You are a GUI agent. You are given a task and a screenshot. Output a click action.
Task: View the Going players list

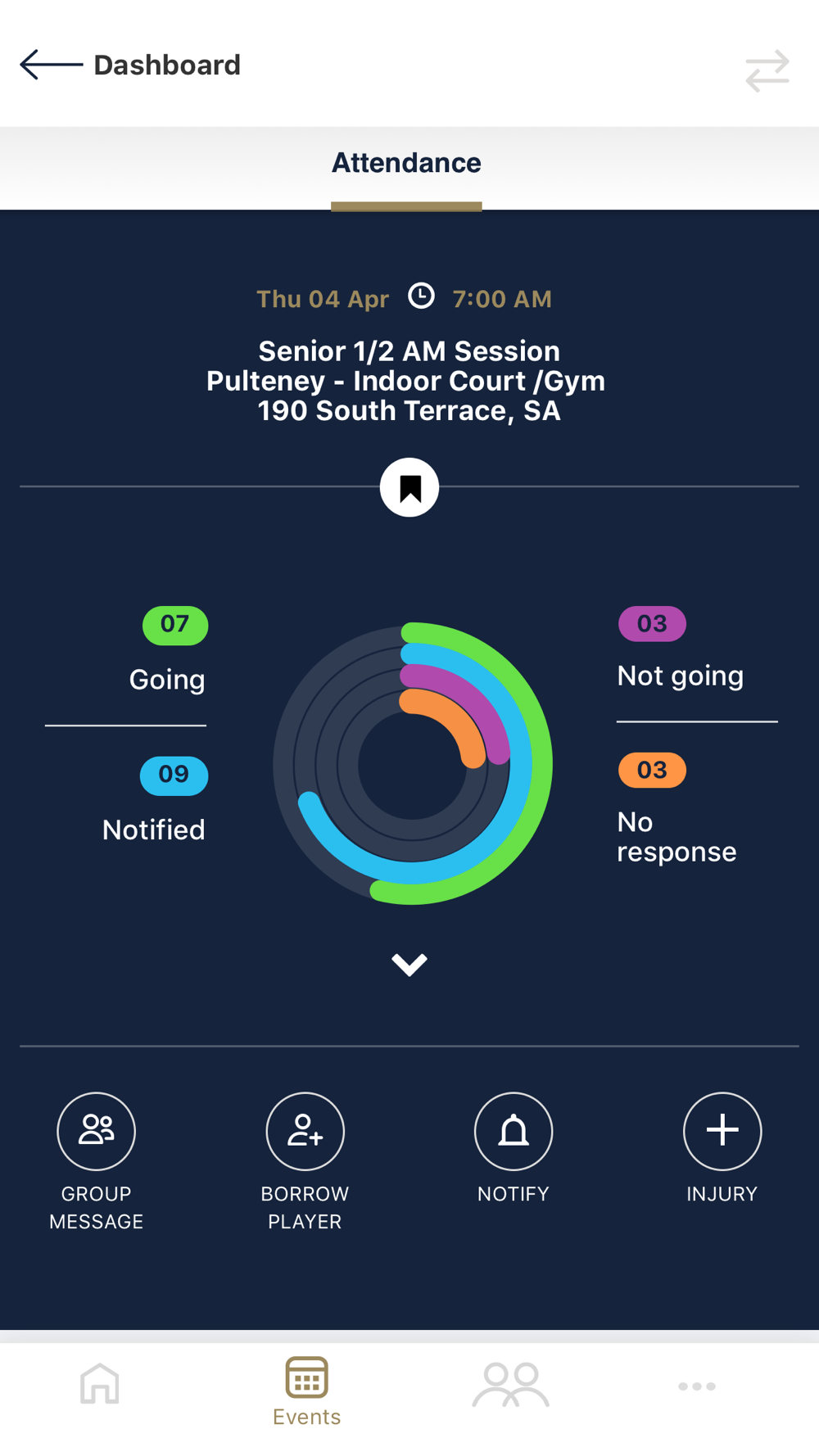click(x=168, y=652)
